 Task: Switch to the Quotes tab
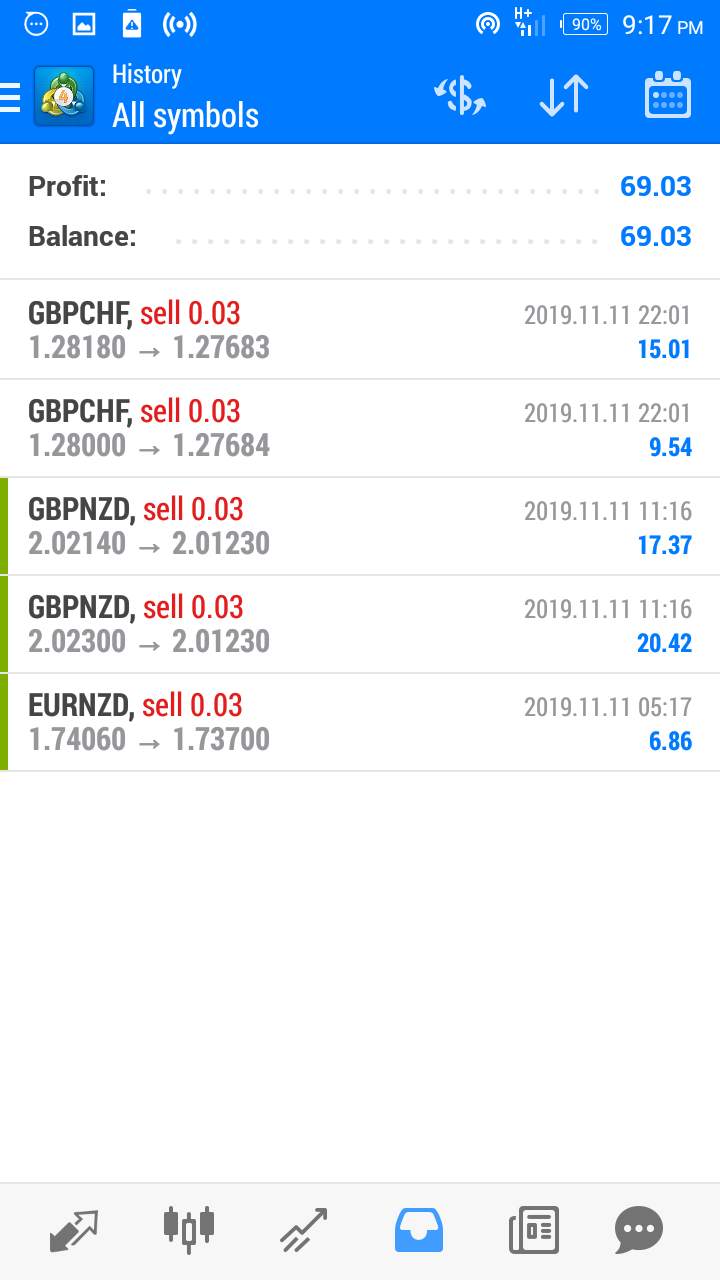point(75,1231)
